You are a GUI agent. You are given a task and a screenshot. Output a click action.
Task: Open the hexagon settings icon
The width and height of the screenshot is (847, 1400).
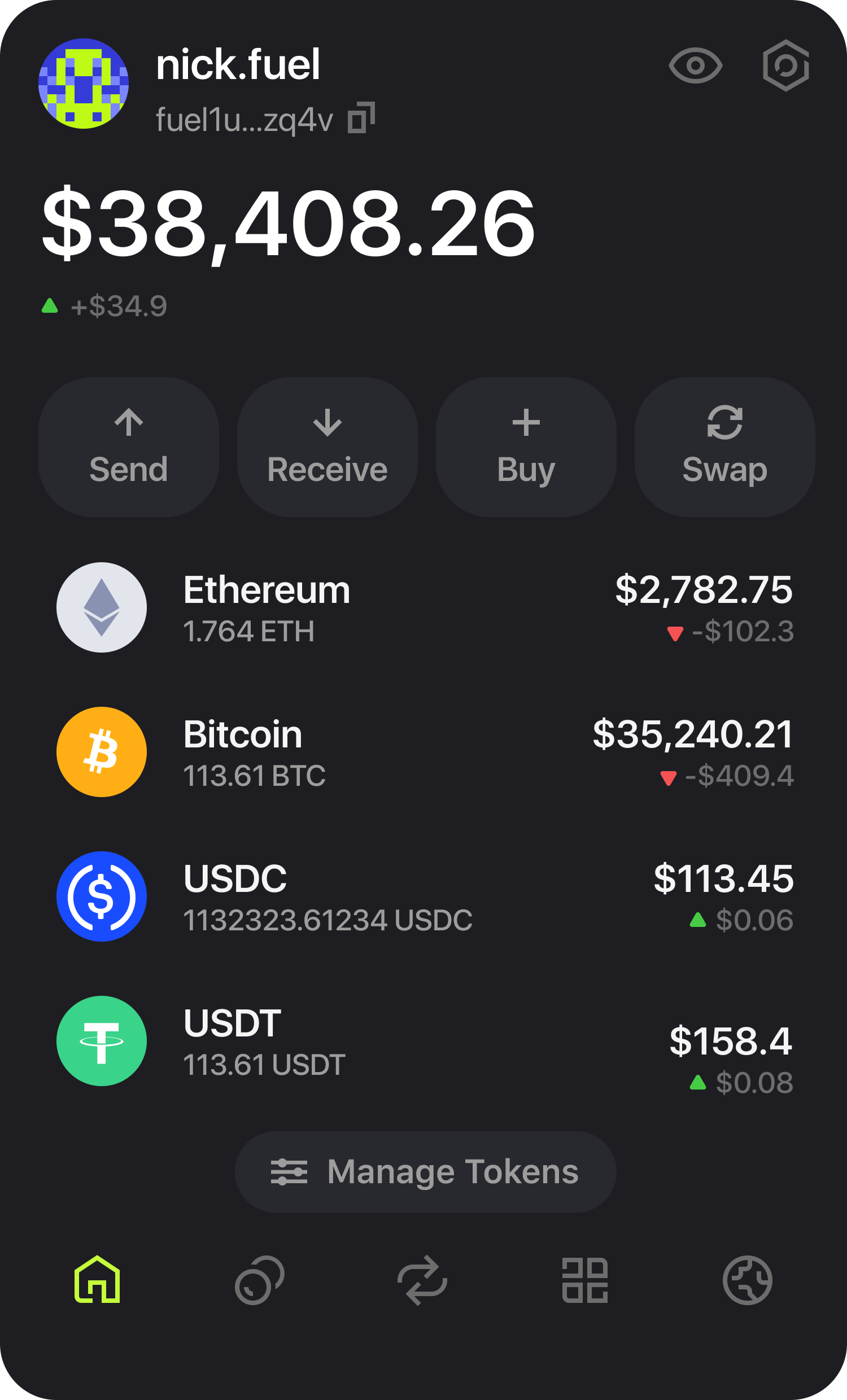tap(785, 66)
